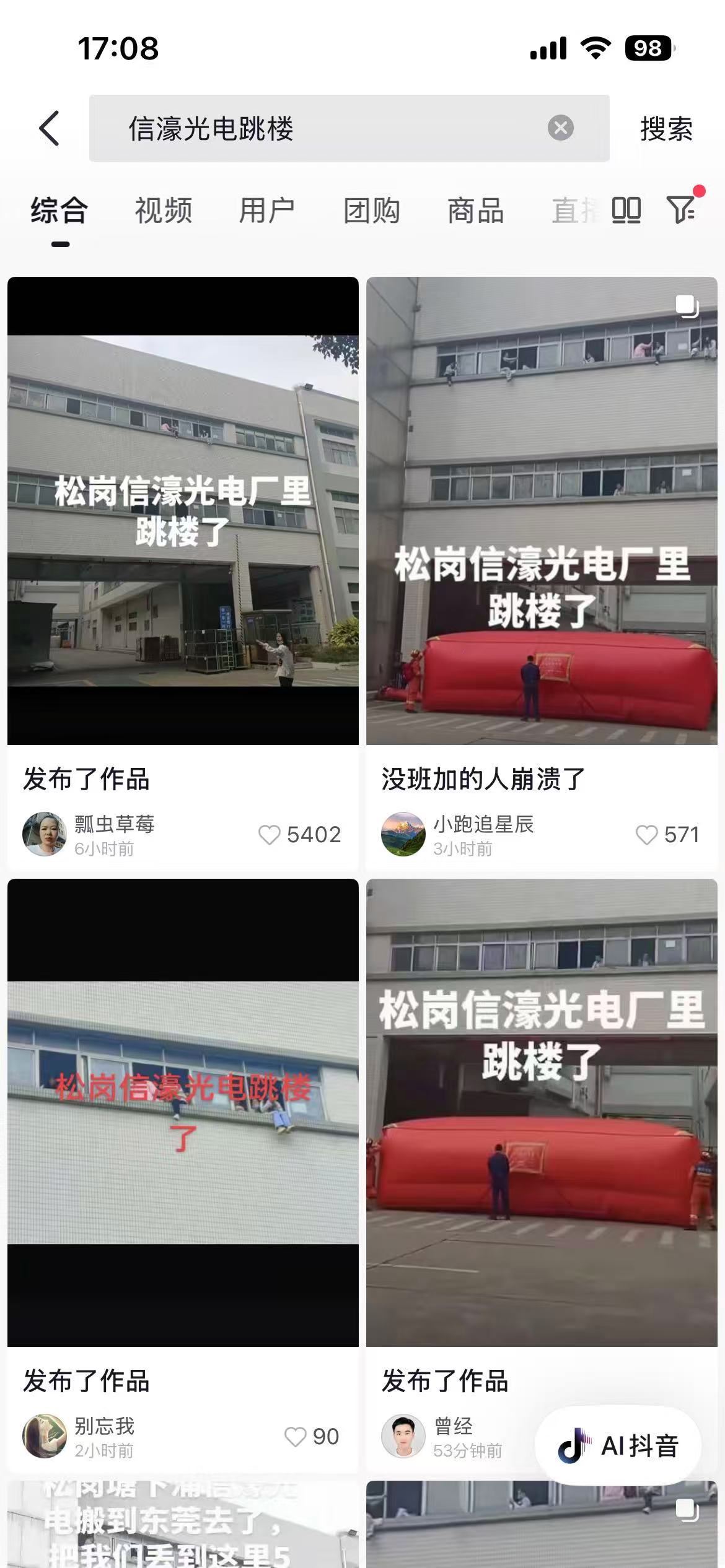Screen dimensions: 725x1568
Task: Open the video posted by 别忘我
Action: pyautogui.click(x=183, y=1112)
